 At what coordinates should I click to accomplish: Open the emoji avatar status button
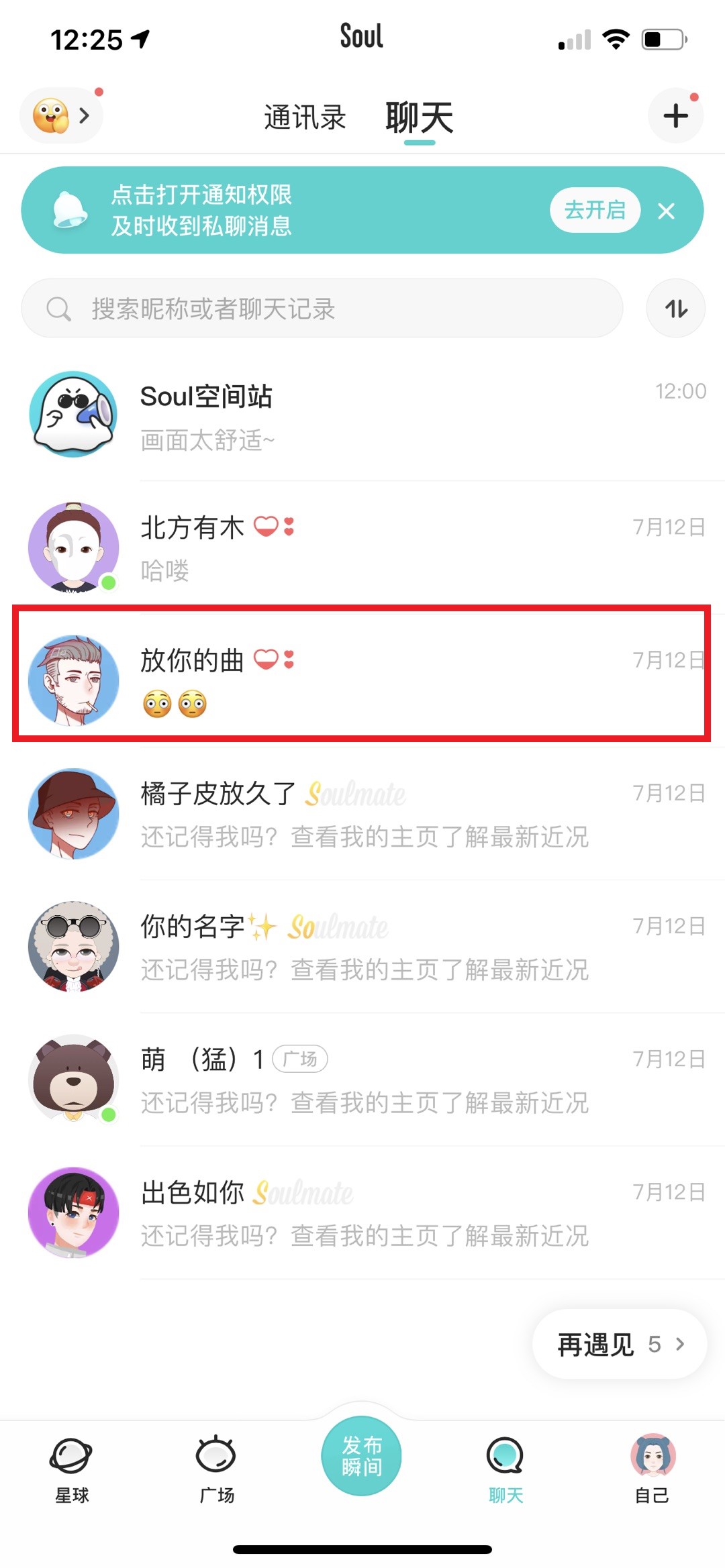click(x=62, y=115)
